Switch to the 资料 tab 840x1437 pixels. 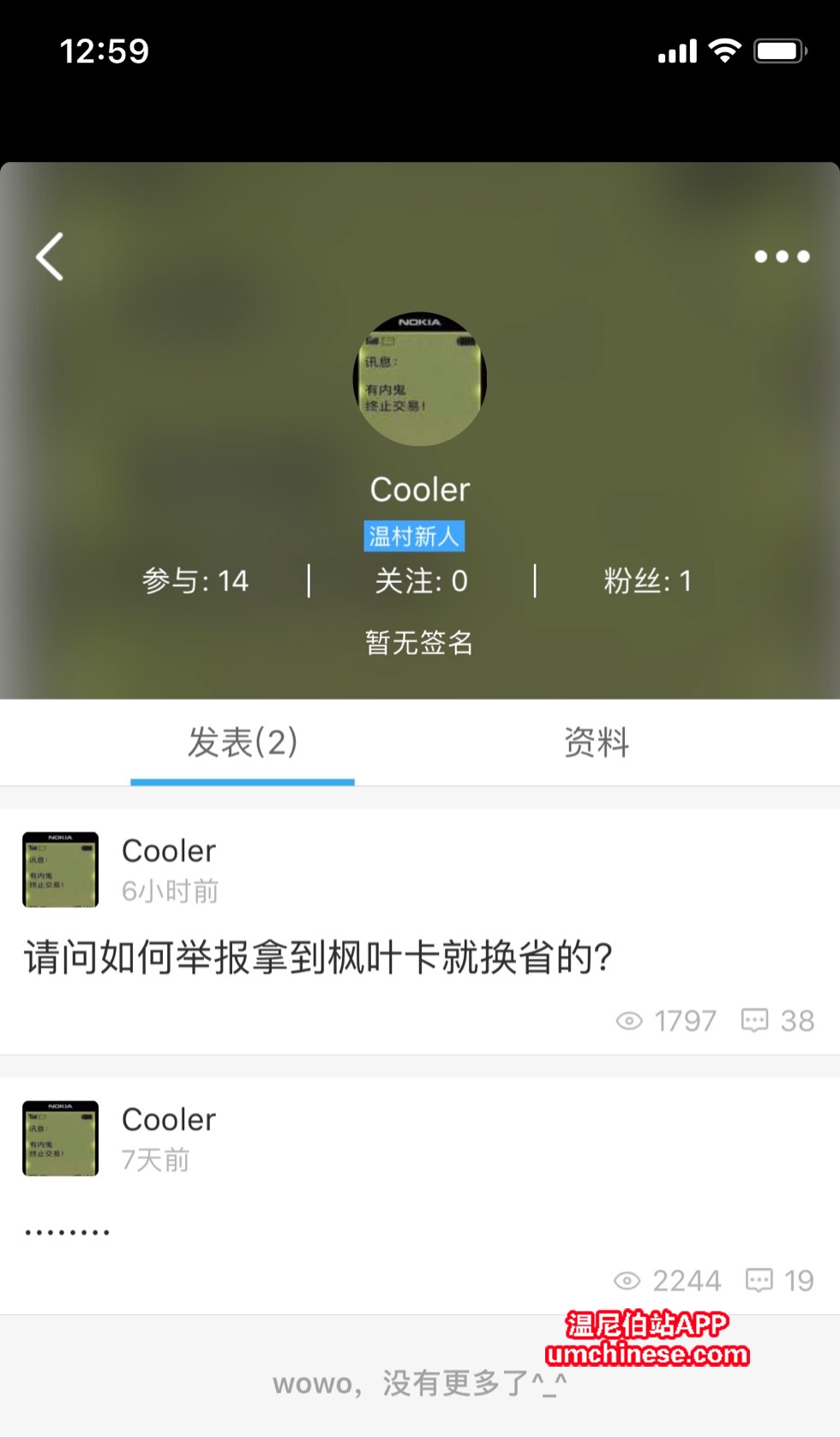pos(597,742)
